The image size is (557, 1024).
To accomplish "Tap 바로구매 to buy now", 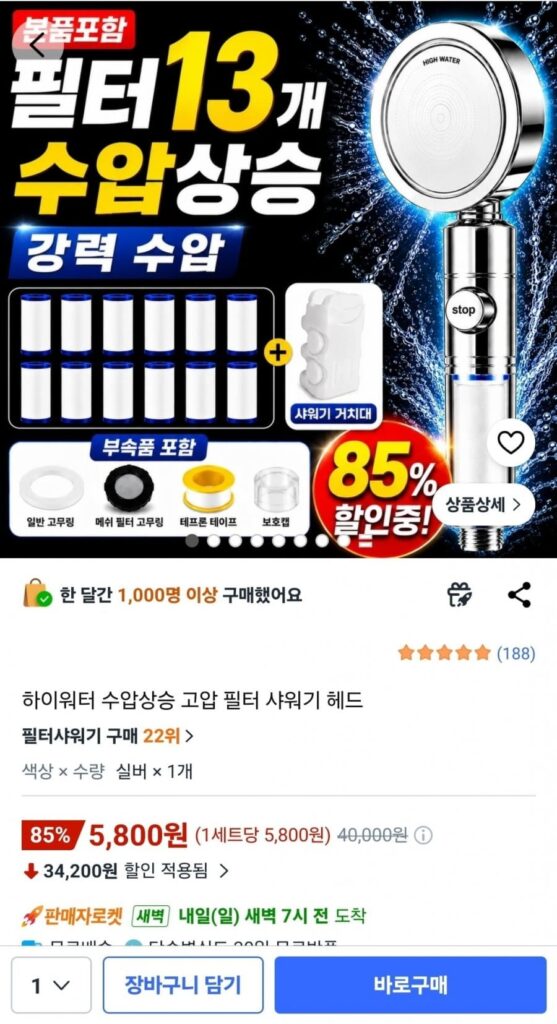I will [410, 985].
